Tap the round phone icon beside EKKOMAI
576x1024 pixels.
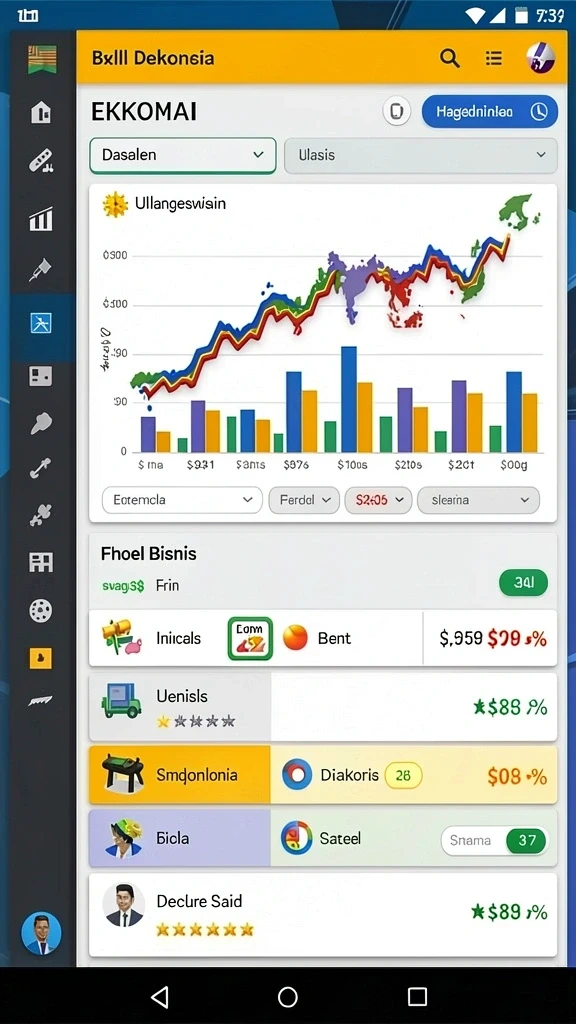tap(396, 112)
